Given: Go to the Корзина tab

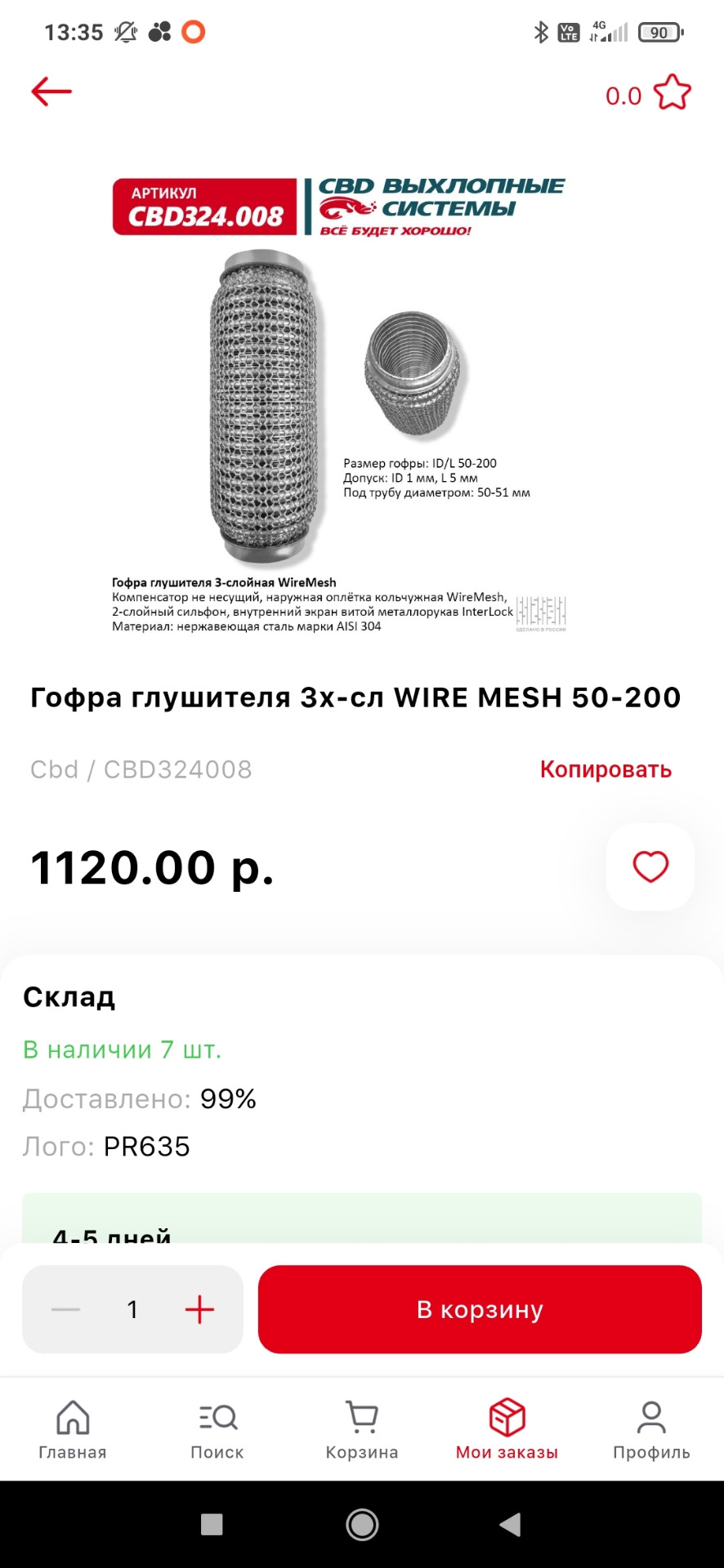Looking at the screenshot, I should [362, 1429].
